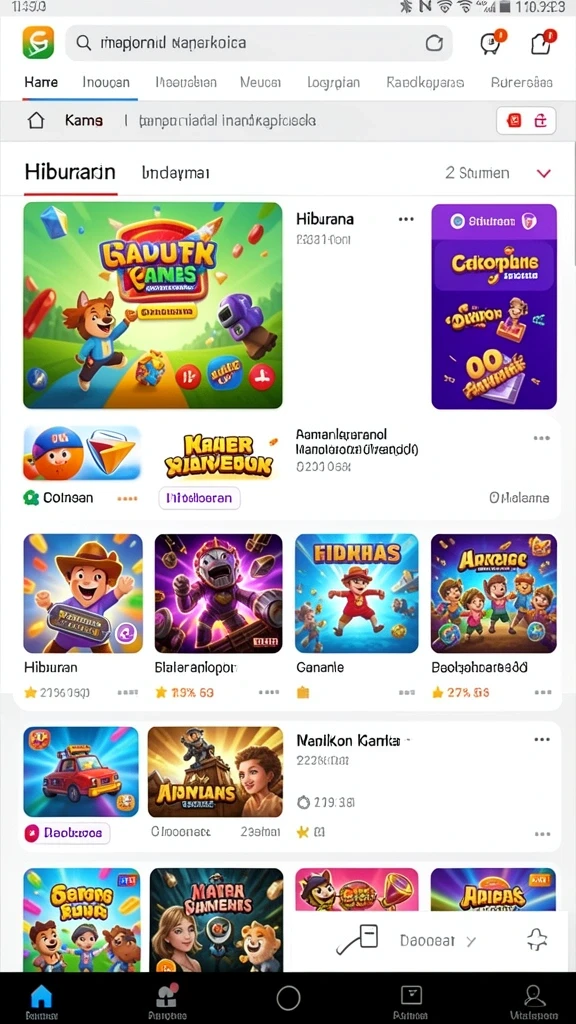This screenshot has height=1024, width=576.
Task: Tap the search field at the top
Action: pos(259,43)
